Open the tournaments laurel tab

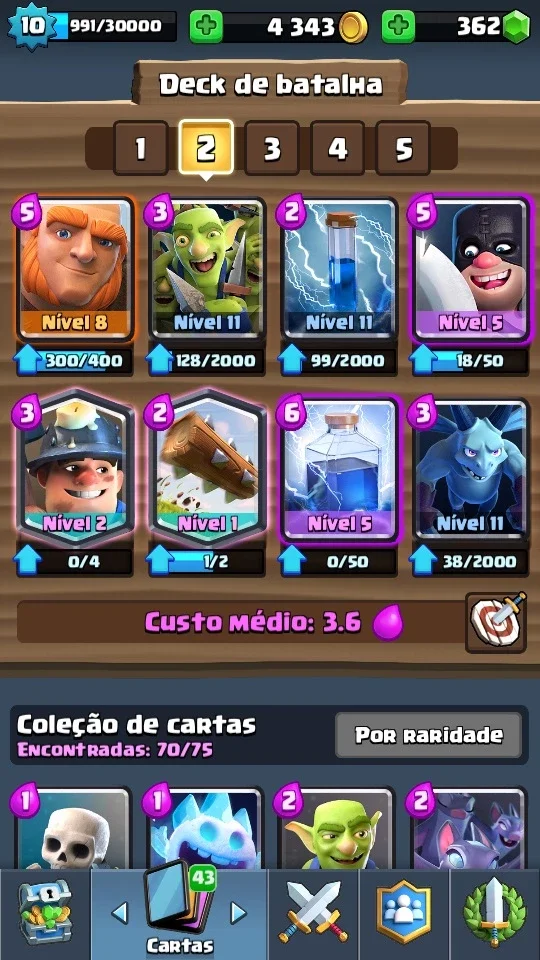coord(495,914)
